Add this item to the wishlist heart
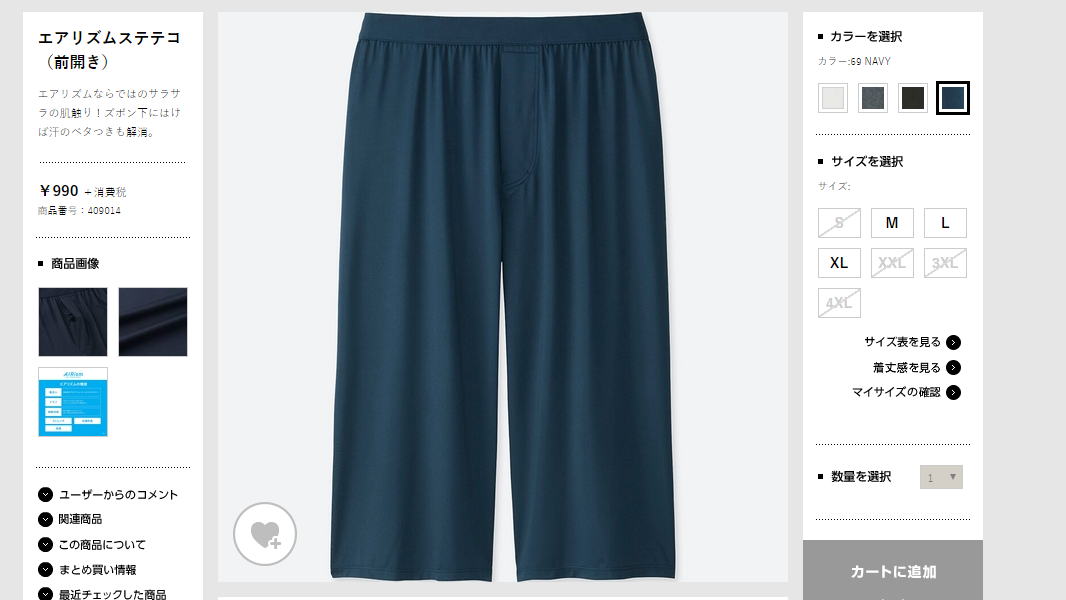 pyautogui.click(x=265, y=534)
